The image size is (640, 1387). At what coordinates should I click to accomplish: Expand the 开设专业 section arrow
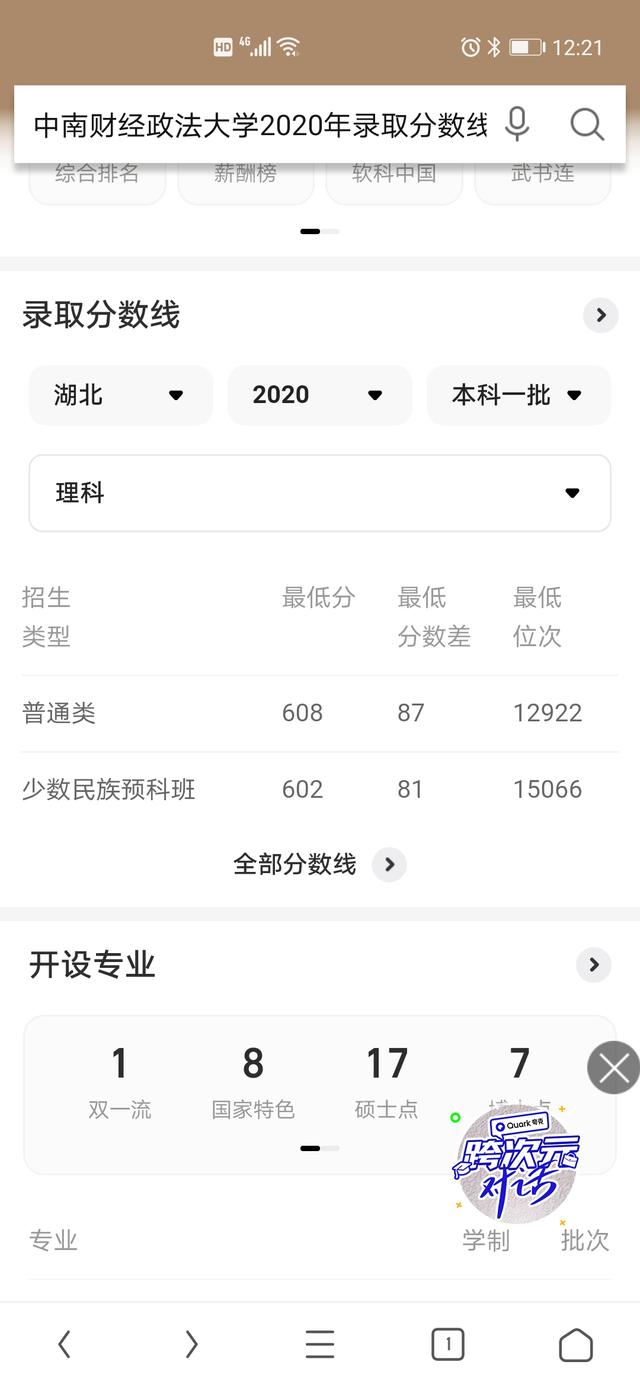pos(594,965)
